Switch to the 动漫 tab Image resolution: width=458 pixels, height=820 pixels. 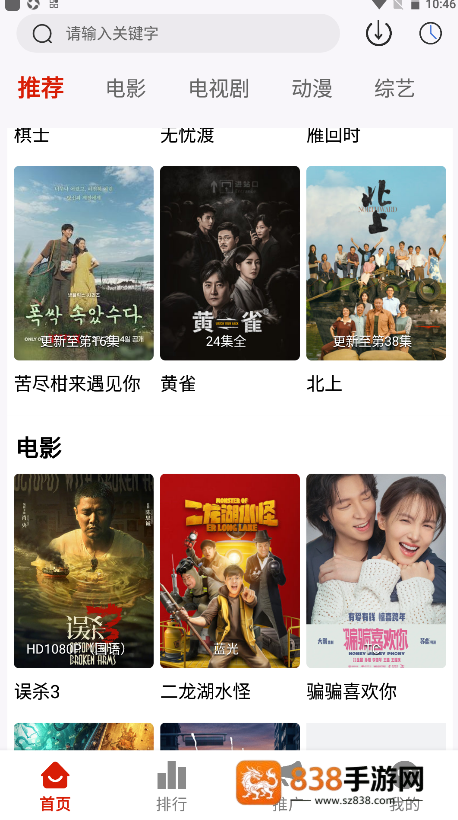click(312, 88)
